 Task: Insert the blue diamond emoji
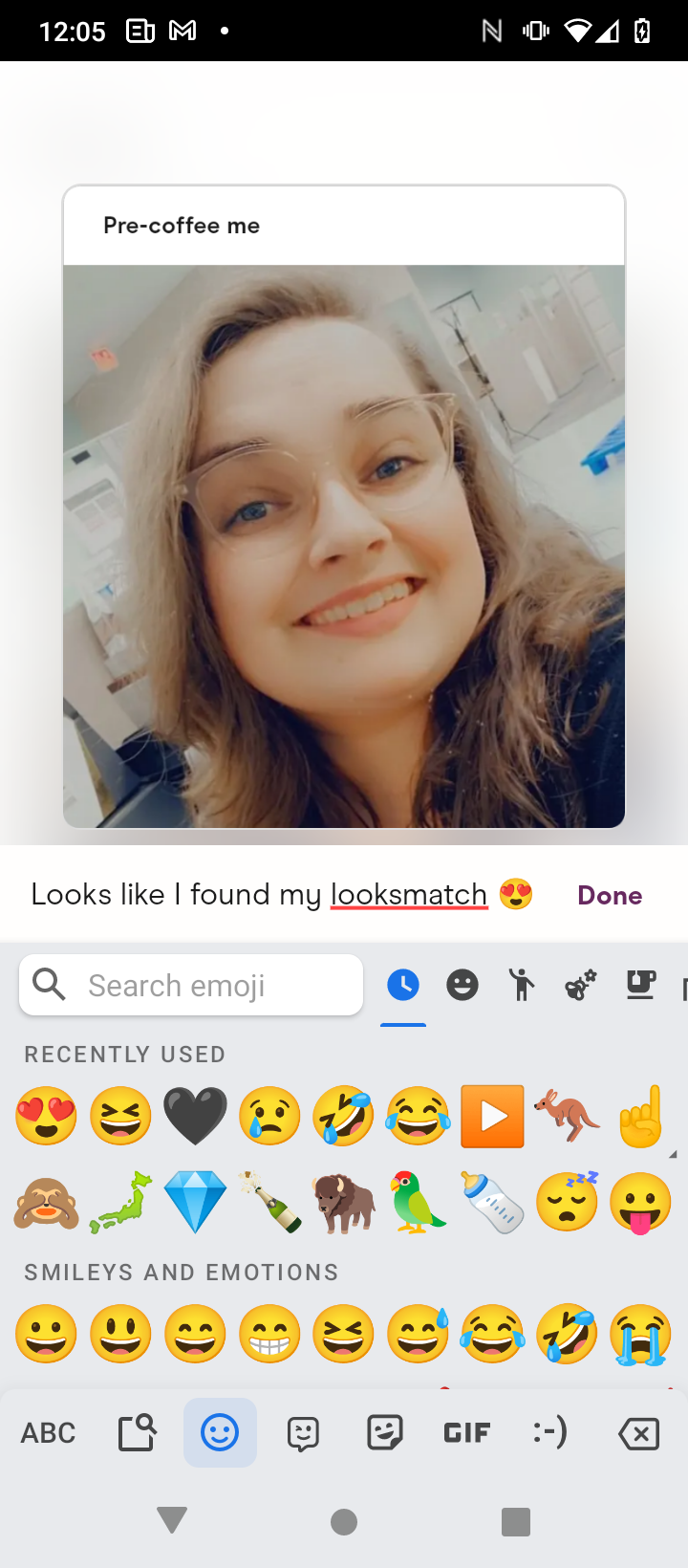click(195, 1202)
